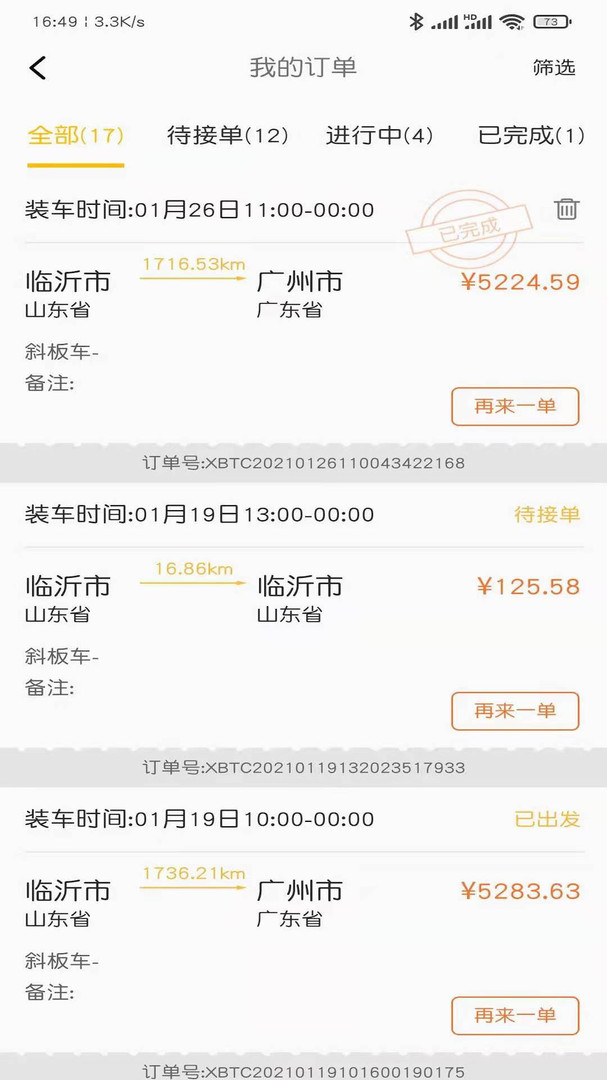Go back using the top-left arrow
Screen dimensions: 607x1080
coord(38,68)
